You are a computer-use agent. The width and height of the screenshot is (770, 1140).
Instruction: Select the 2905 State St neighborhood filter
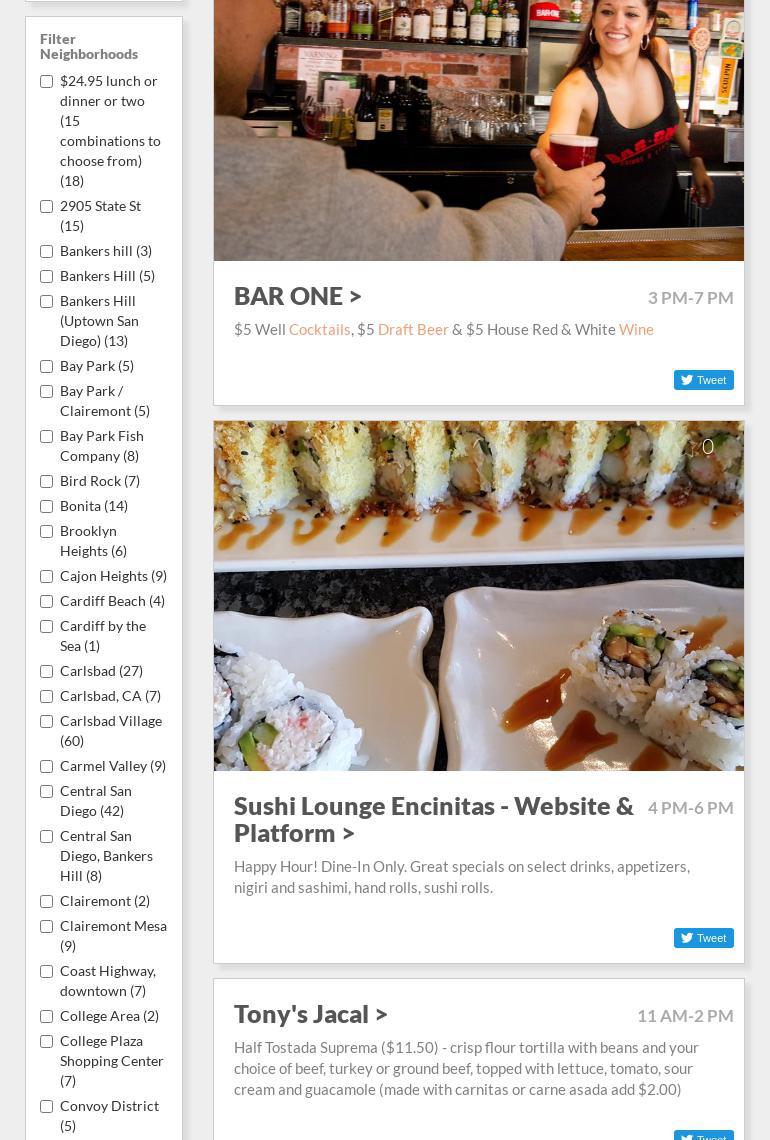coord(46,206)
